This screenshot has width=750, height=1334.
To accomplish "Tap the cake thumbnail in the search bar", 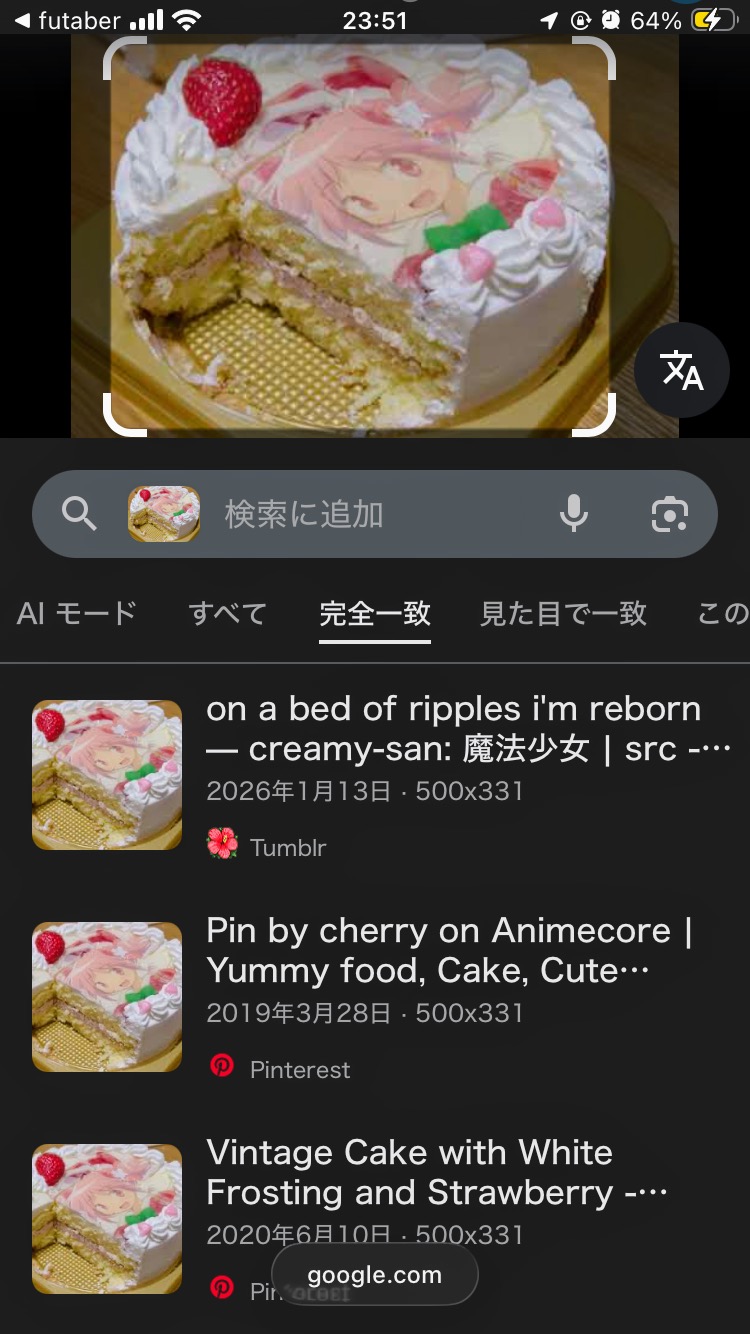I will coord(164,514).
